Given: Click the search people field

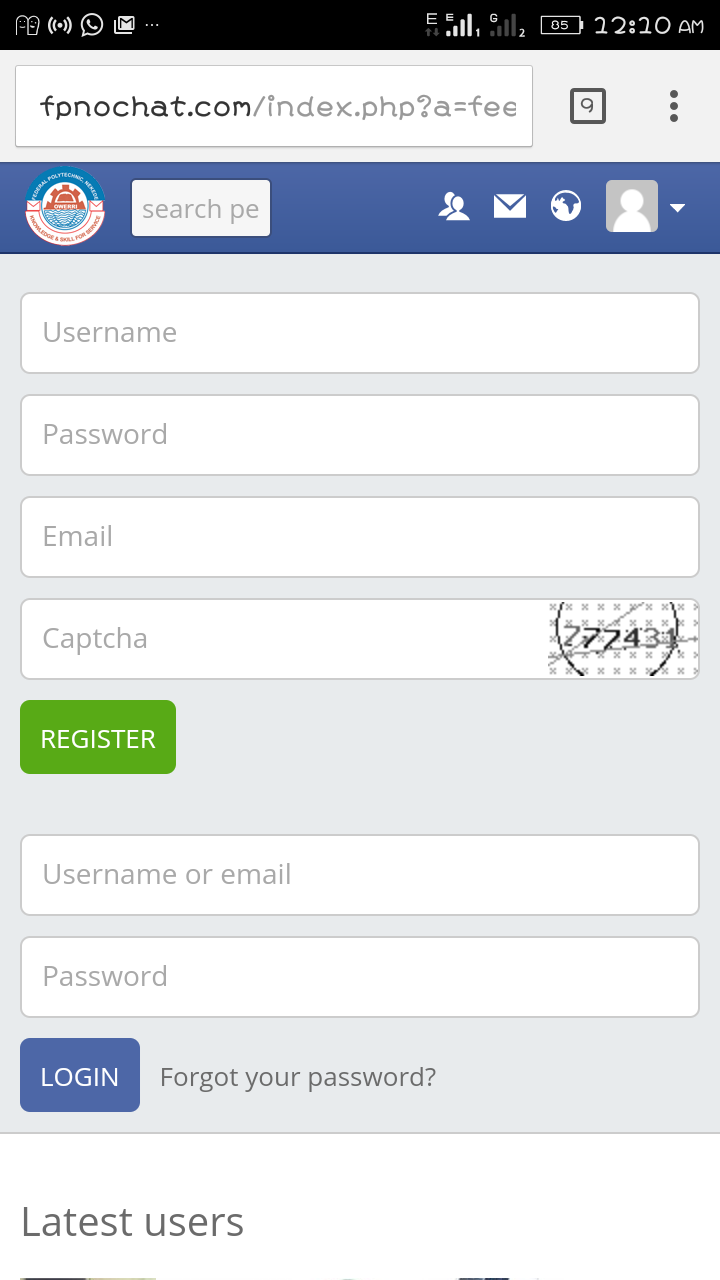Looking at the screenshot, I should (200, 208).
